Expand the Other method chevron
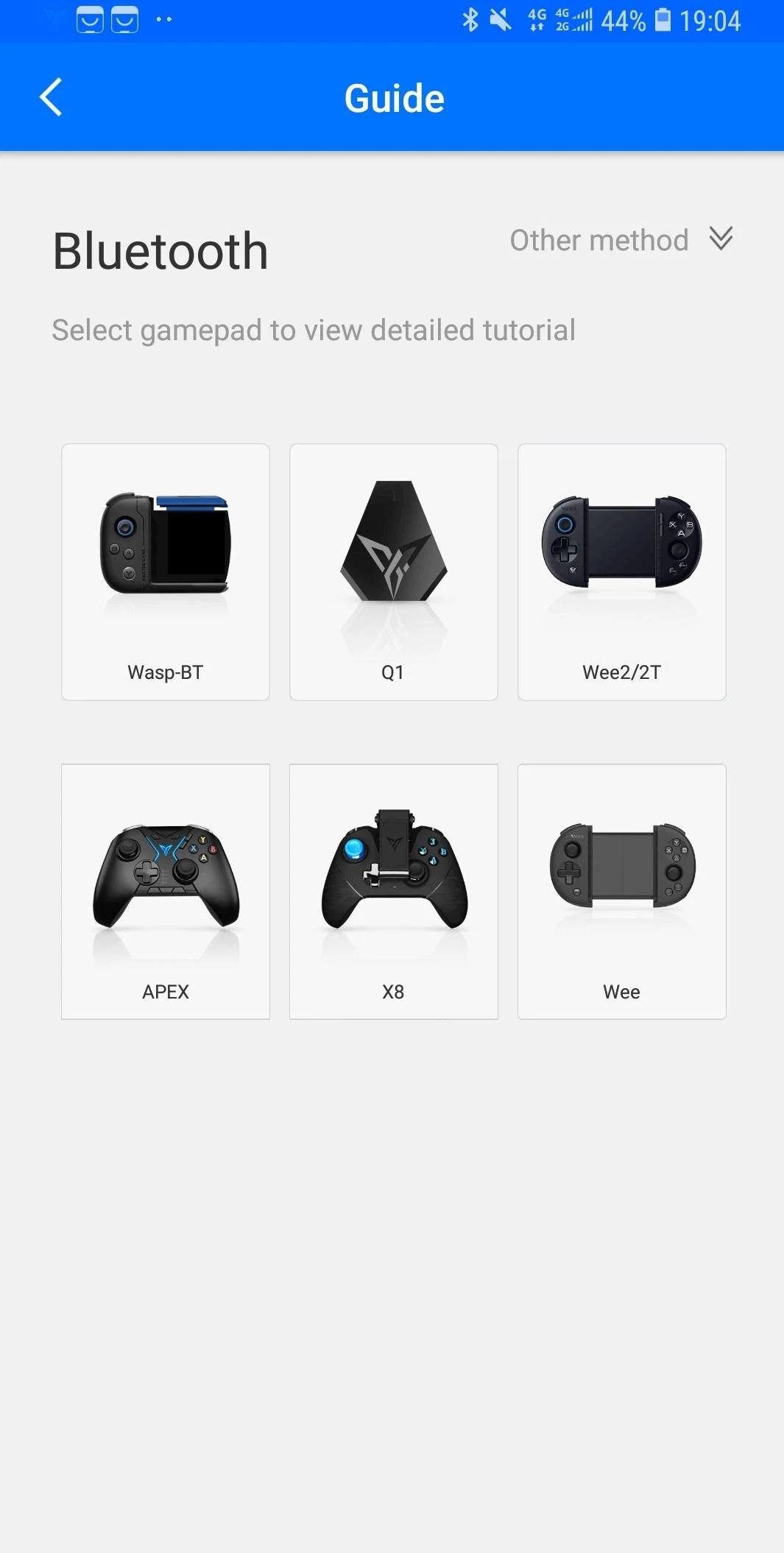Screen dimensions: 784x1553 (x=721, y=239)
